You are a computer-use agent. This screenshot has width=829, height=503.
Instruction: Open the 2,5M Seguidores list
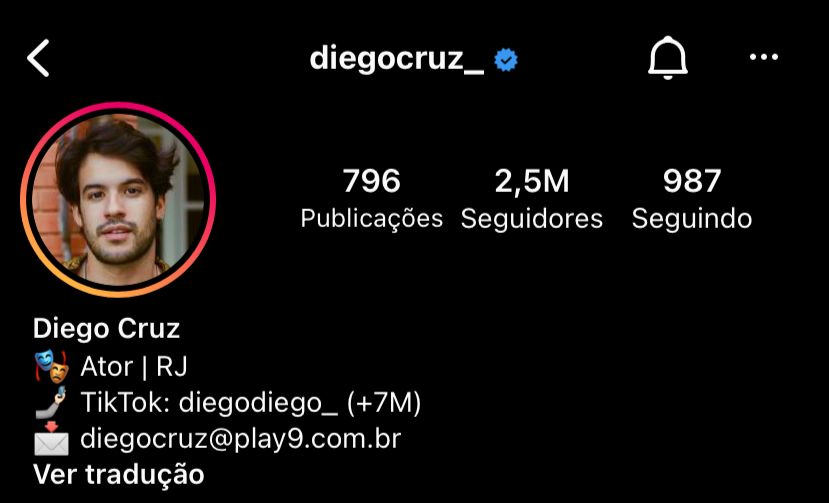tap(531, 198)
